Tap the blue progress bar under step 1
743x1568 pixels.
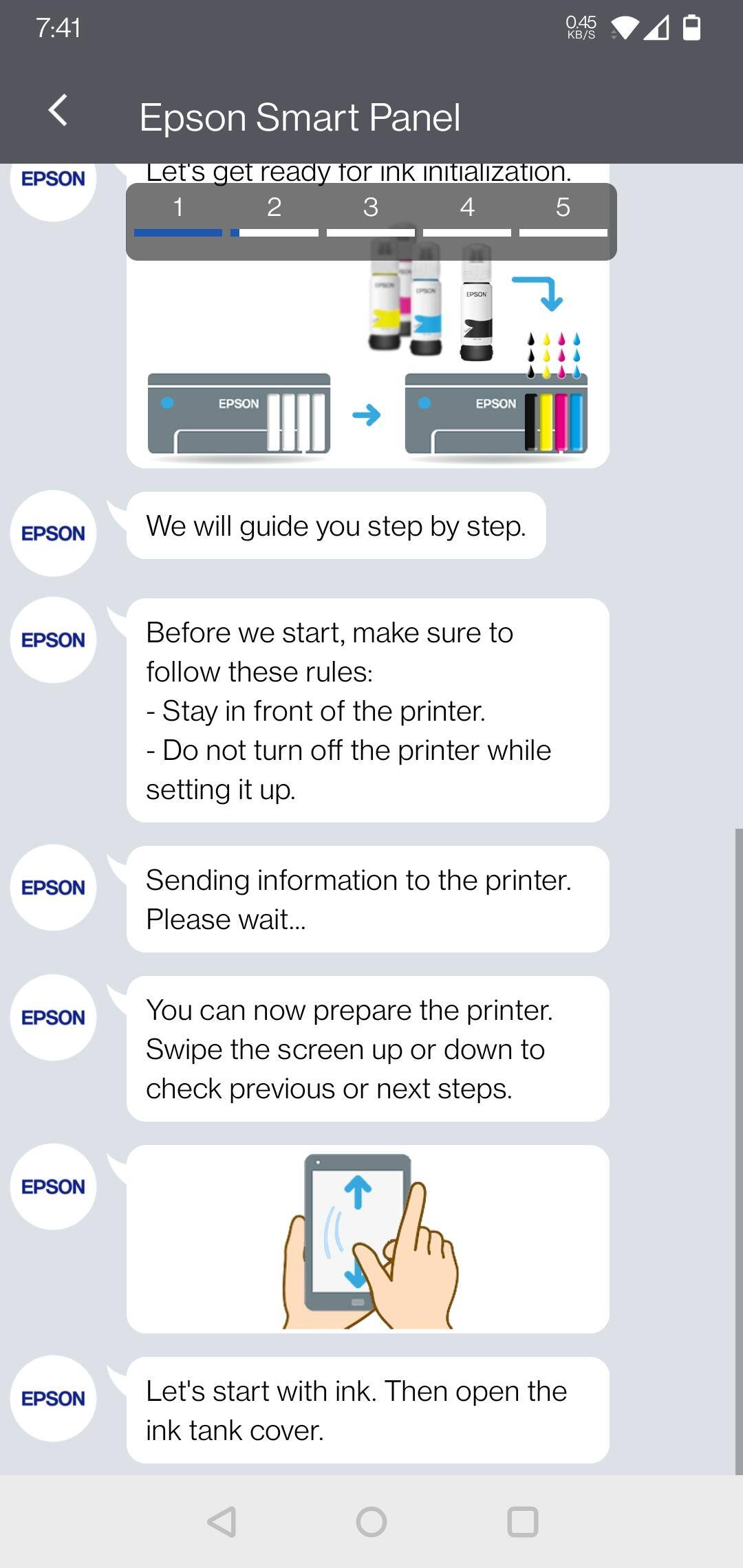(177, 232)
